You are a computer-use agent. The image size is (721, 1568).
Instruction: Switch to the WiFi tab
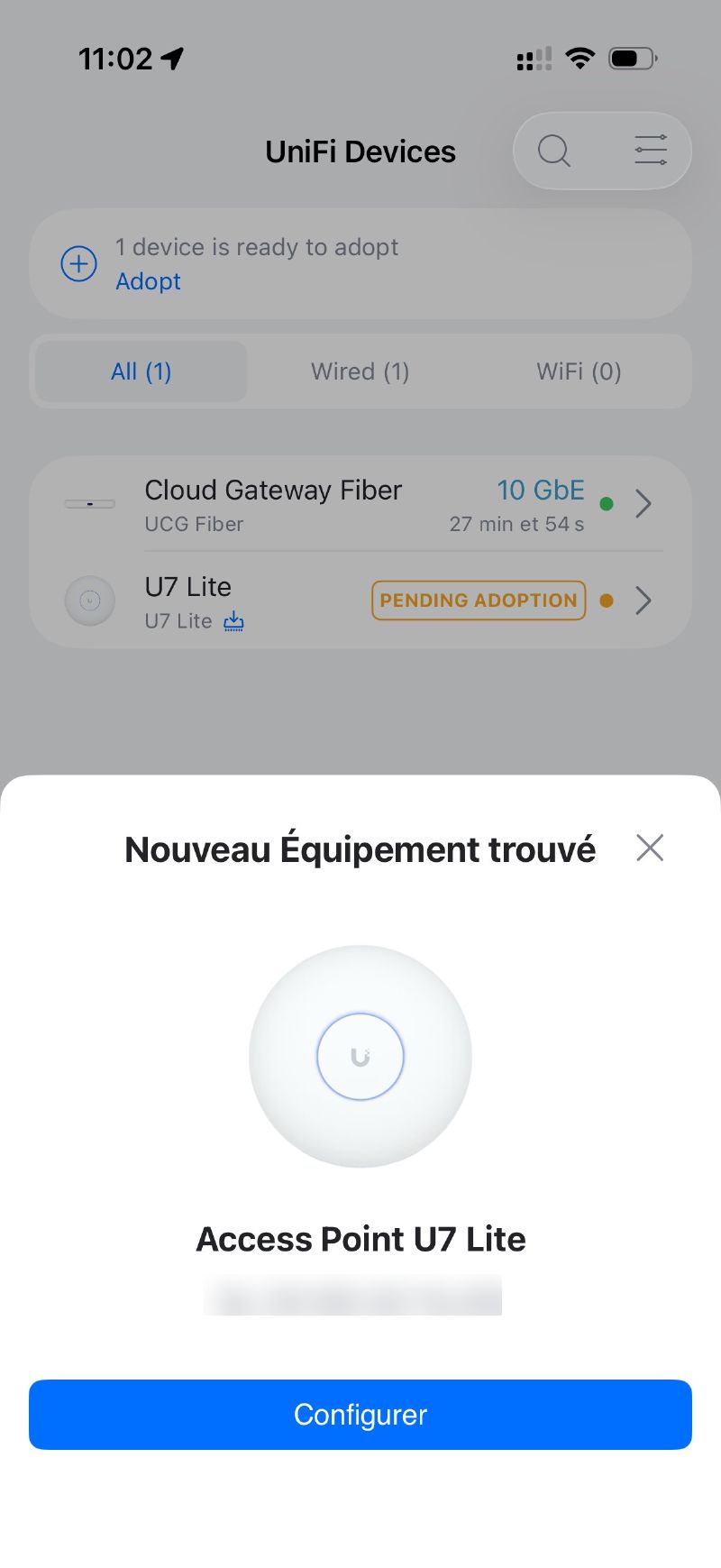click(x=579, y=371)
